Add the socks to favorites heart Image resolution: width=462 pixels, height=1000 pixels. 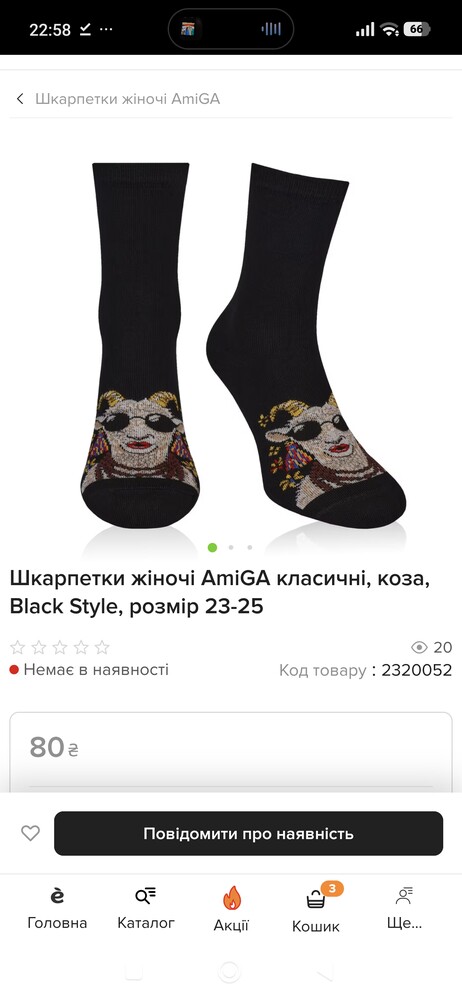30,833
